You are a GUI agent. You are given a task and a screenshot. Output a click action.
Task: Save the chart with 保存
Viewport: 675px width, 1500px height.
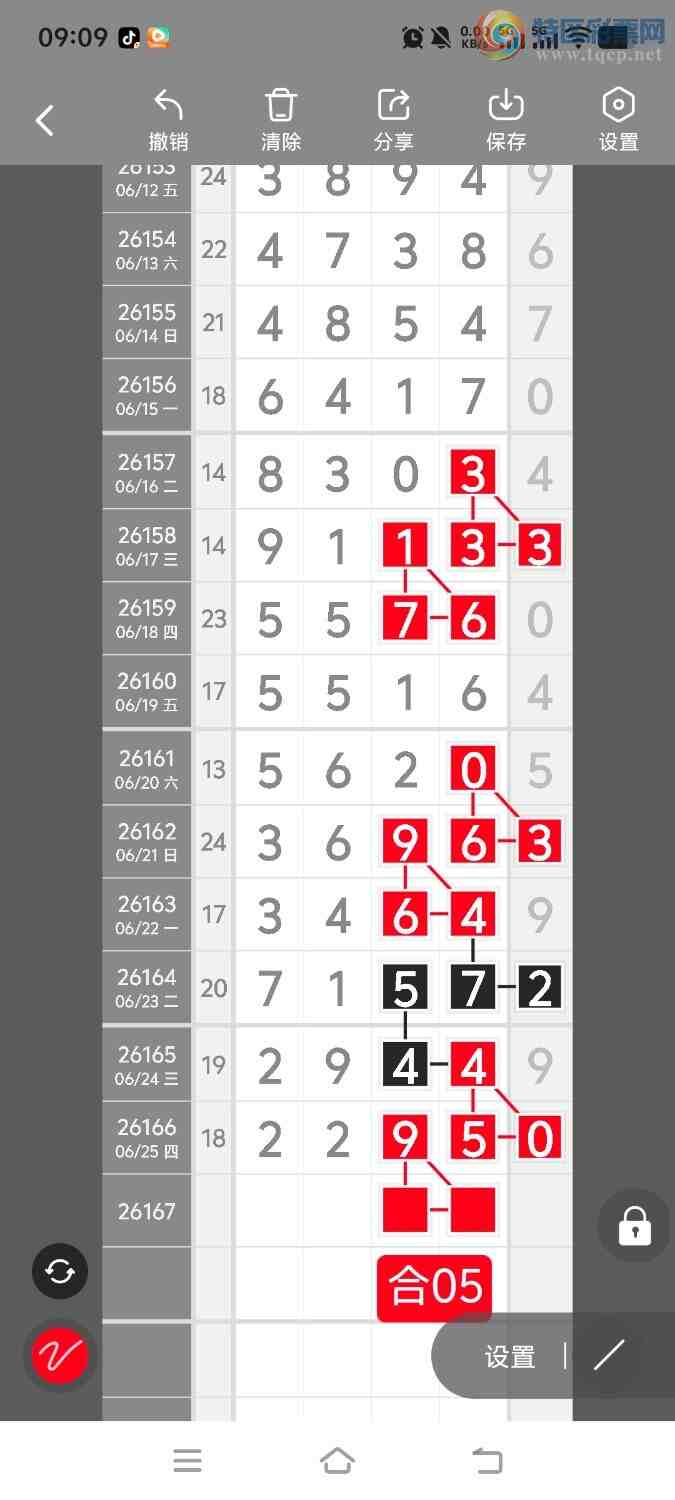[506, 120]
